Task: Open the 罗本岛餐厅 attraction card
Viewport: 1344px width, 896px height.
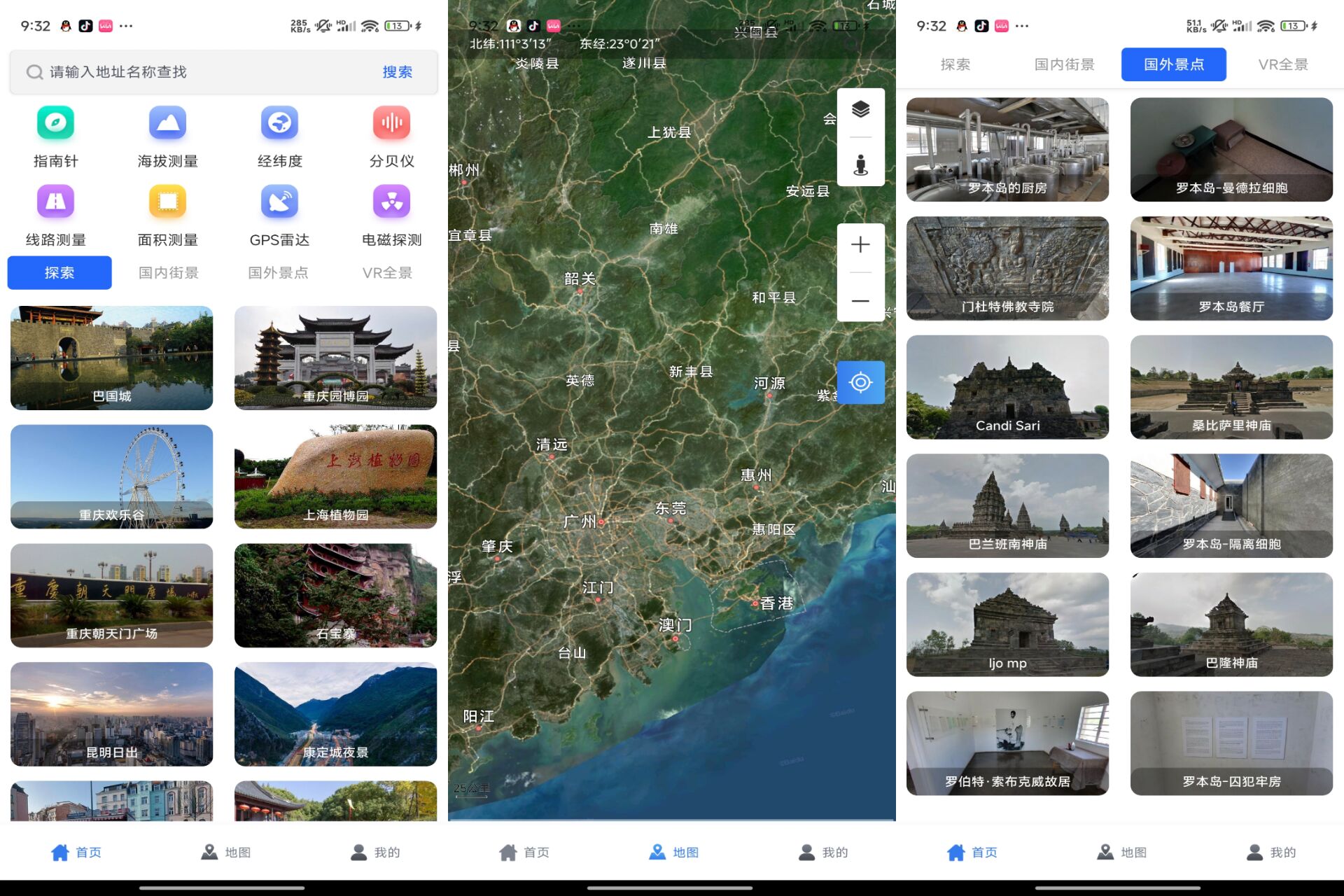Action: point(1231,268)
